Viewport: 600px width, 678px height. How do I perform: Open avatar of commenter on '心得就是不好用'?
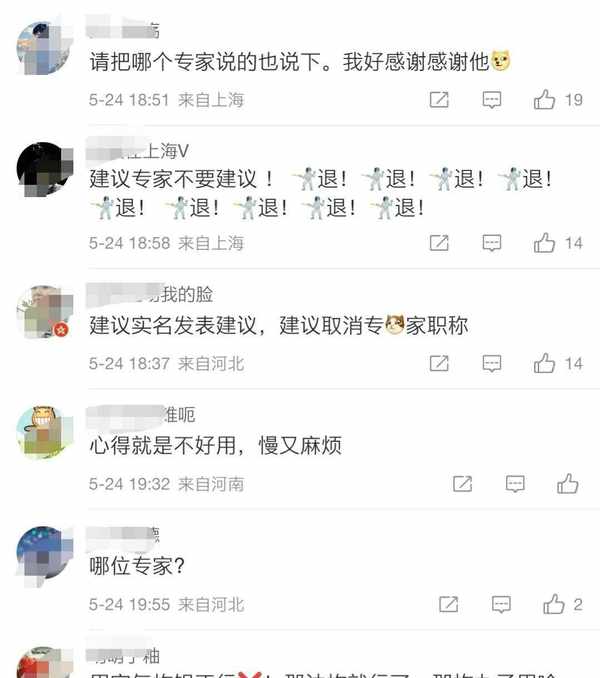(x=43, y=432)
